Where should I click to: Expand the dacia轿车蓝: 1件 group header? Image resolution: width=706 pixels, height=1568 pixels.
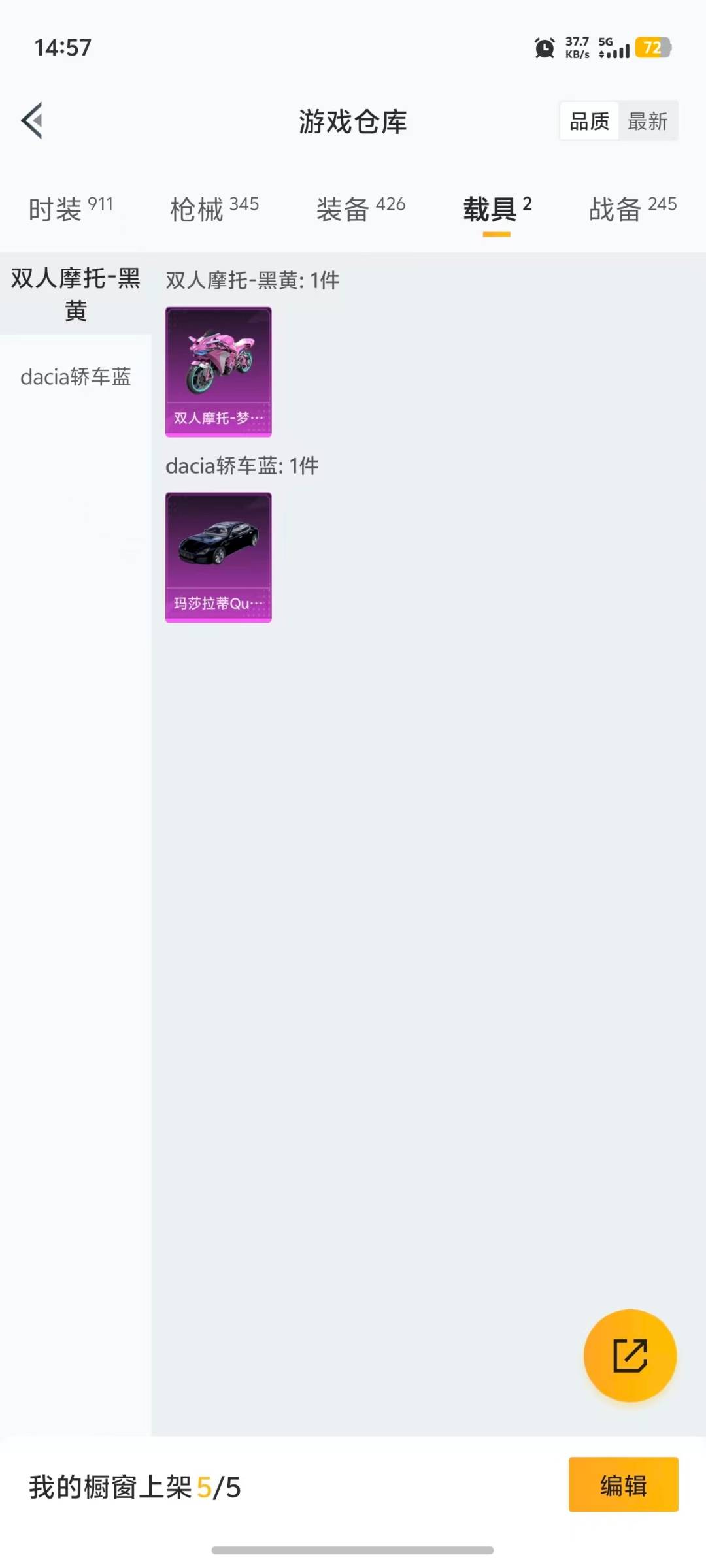pos(241,466)
